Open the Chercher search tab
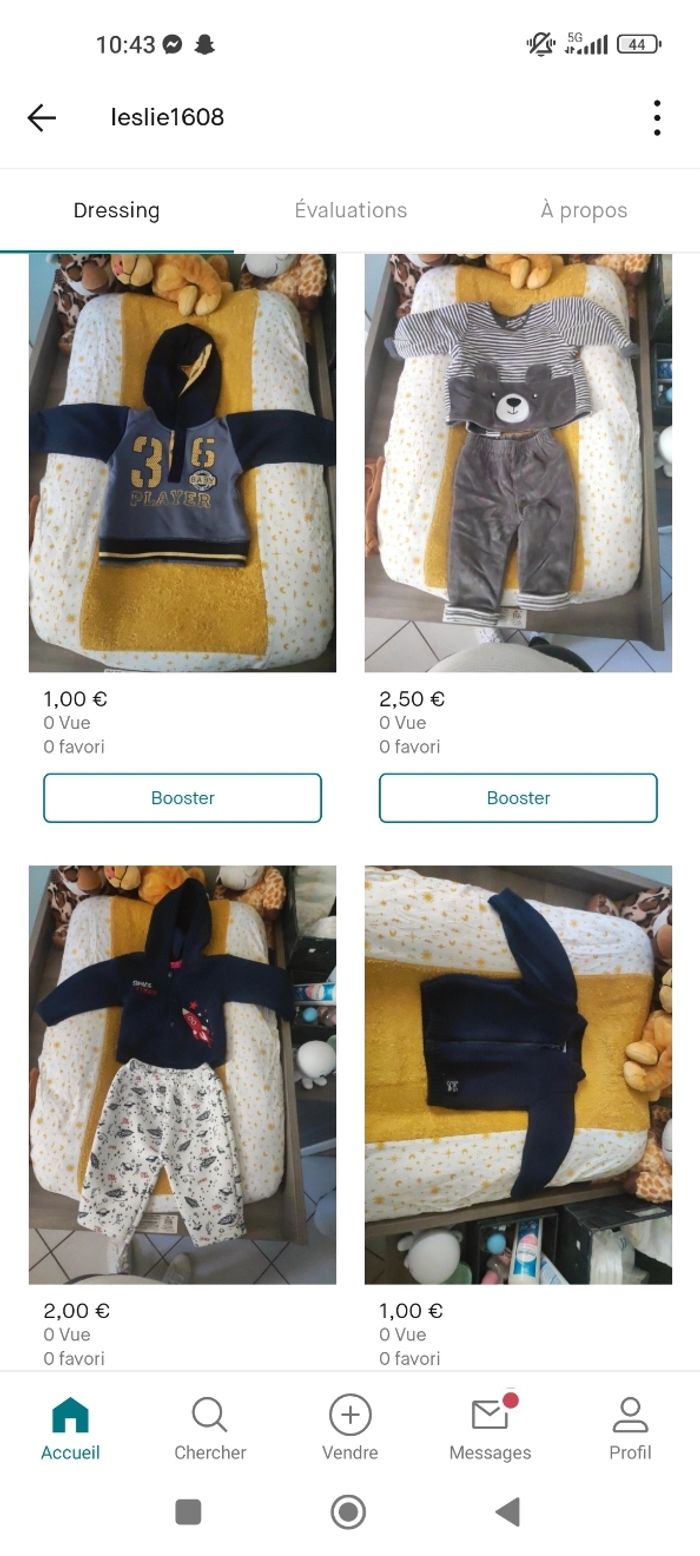The width and height of the screenshot is (700, 1556). click(x=210, y=1429)
